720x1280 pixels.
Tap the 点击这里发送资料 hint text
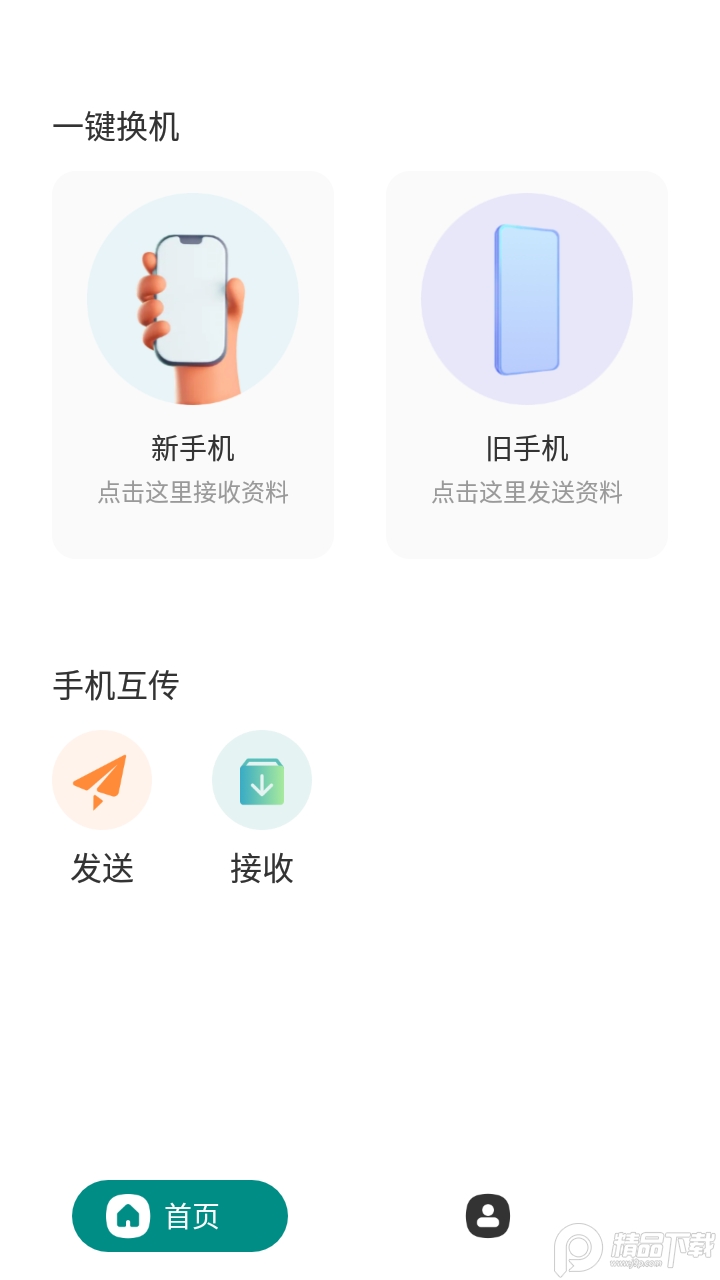click(x=526, y=493)
